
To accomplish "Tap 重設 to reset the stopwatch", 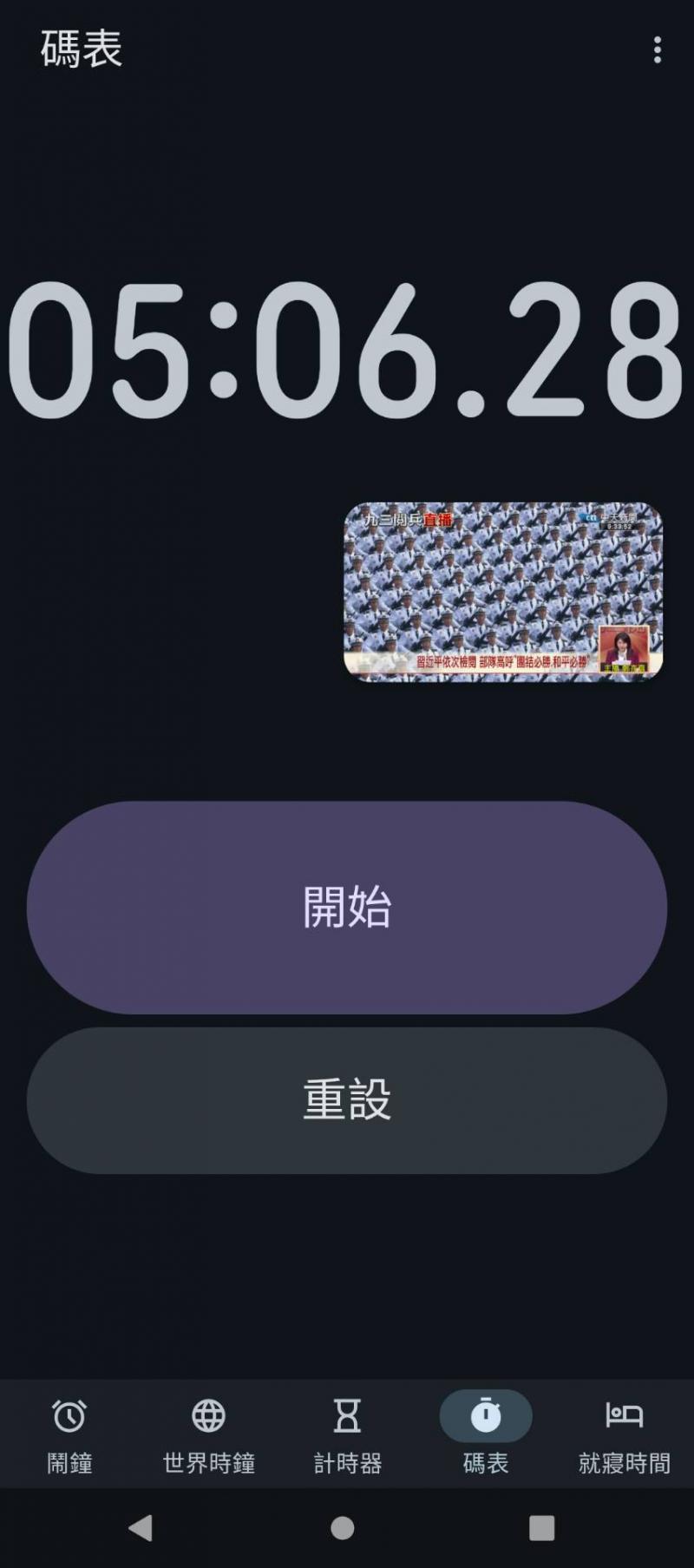I will (x=347, y=1099).
